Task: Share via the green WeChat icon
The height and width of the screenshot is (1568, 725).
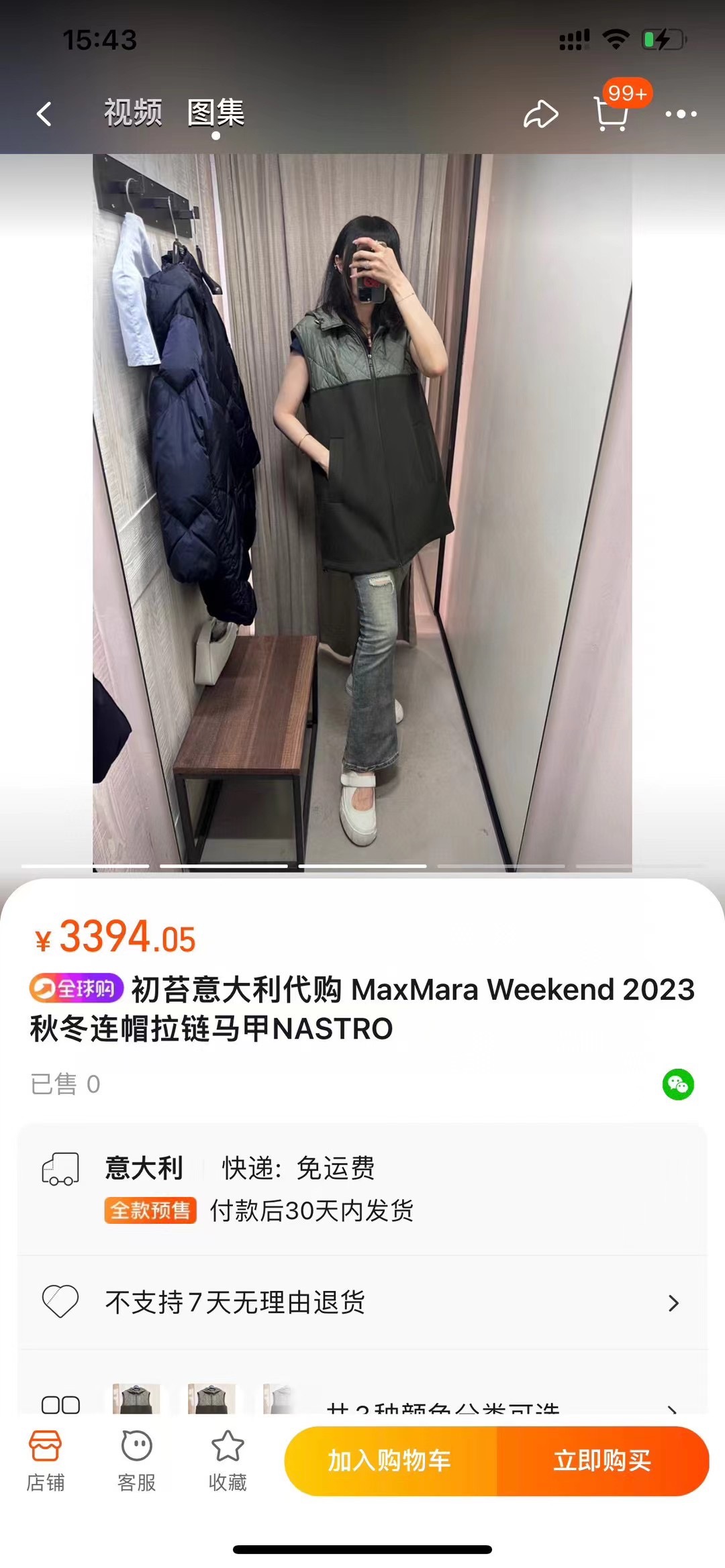Action: pyautogui.click(x=678, y=1084)
